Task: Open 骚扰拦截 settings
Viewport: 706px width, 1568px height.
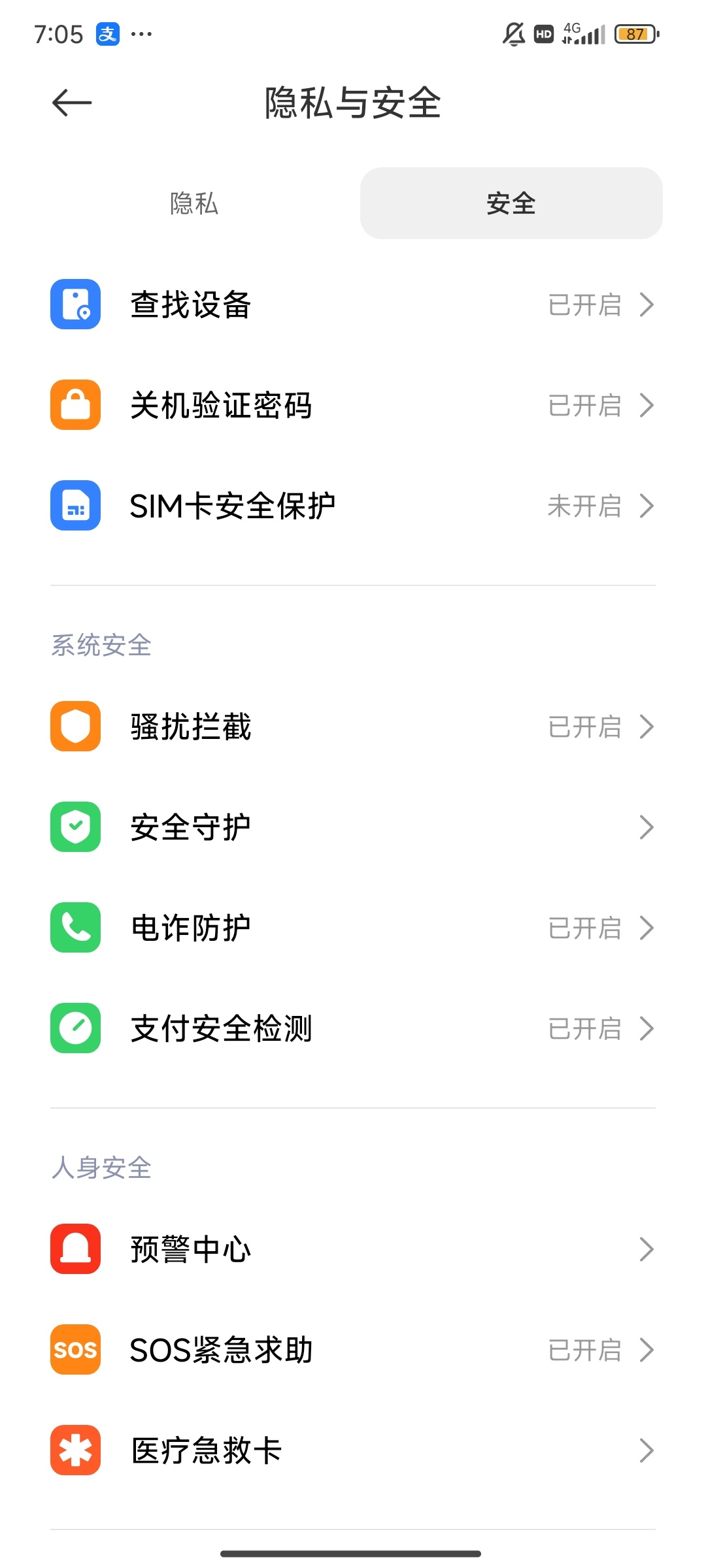Action: tap(353, 727)
